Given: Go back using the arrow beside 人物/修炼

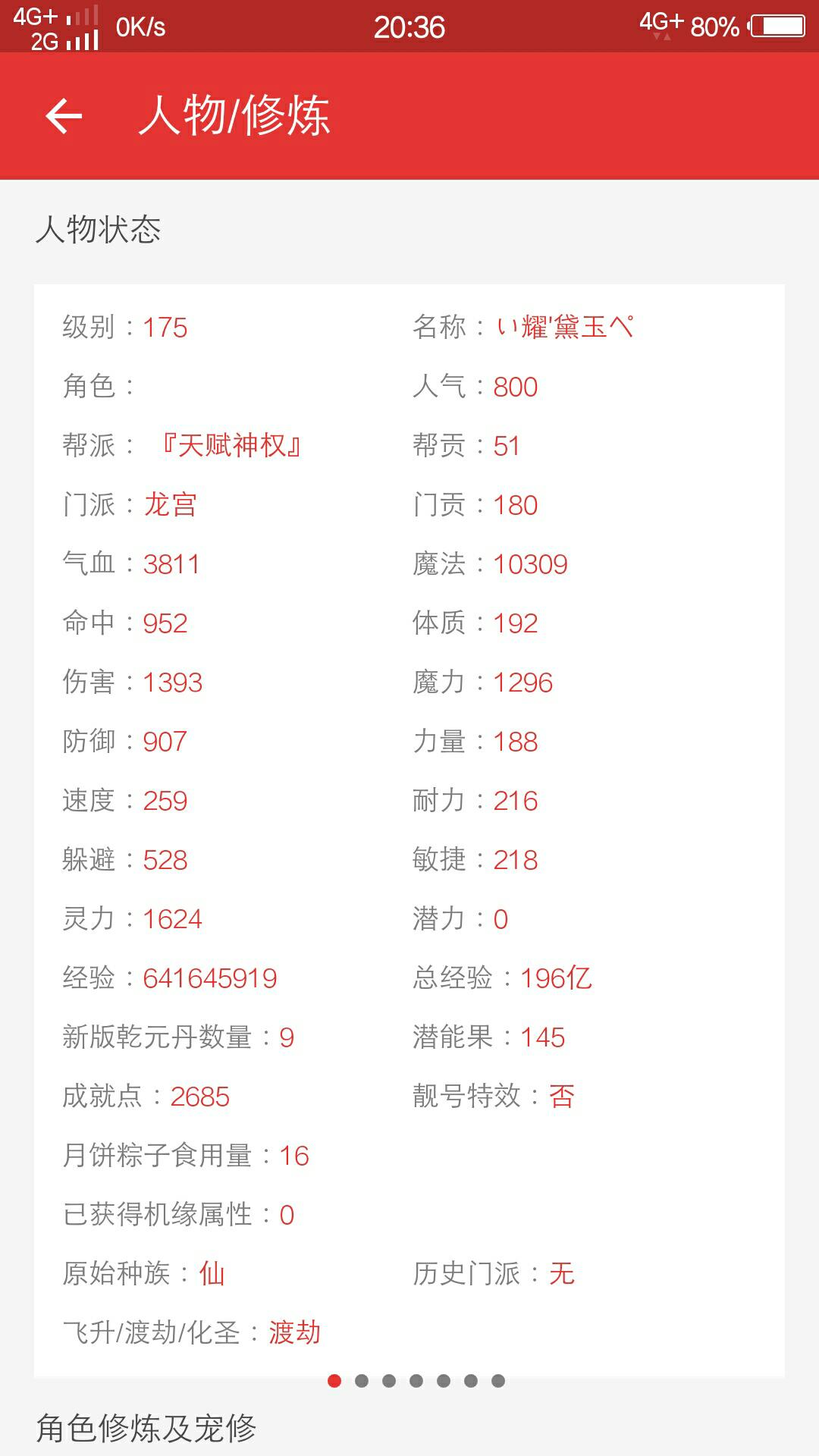Looking at the screenshot, I should point(64,116).
